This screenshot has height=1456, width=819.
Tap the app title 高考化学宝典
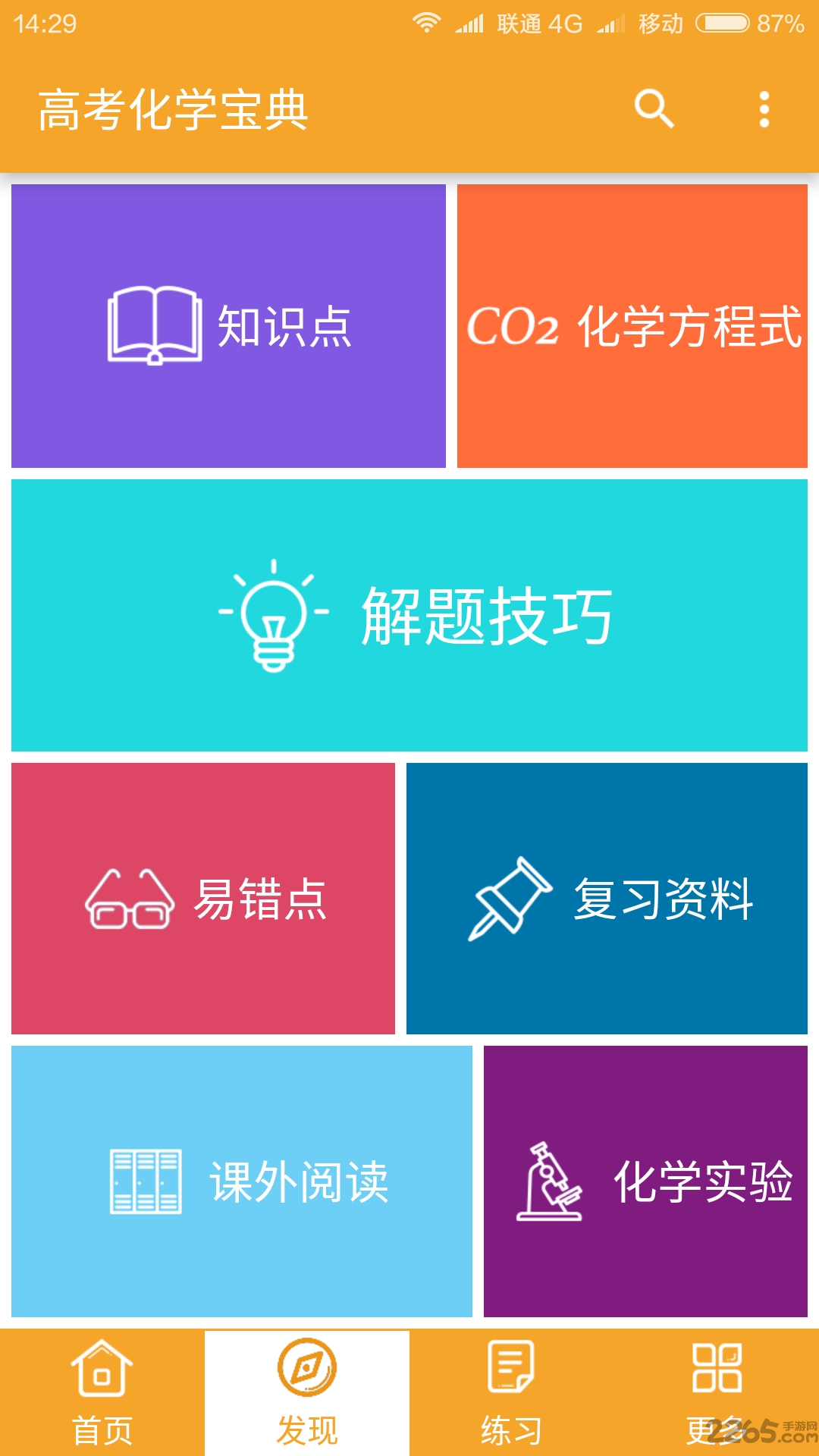(x=174, y=108)
